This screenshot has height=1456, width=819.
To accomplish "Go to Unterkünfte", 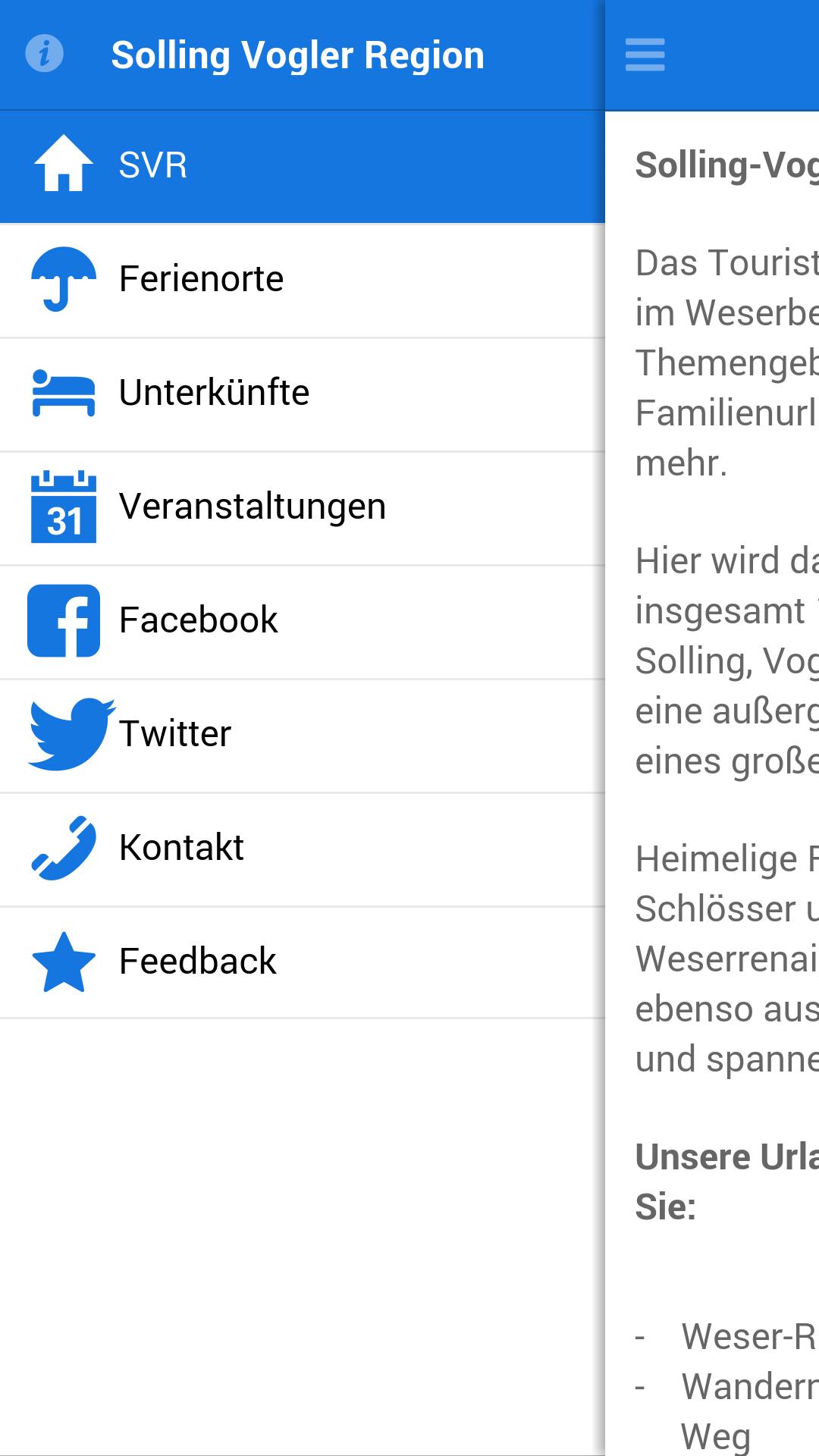I will point(302,394).
